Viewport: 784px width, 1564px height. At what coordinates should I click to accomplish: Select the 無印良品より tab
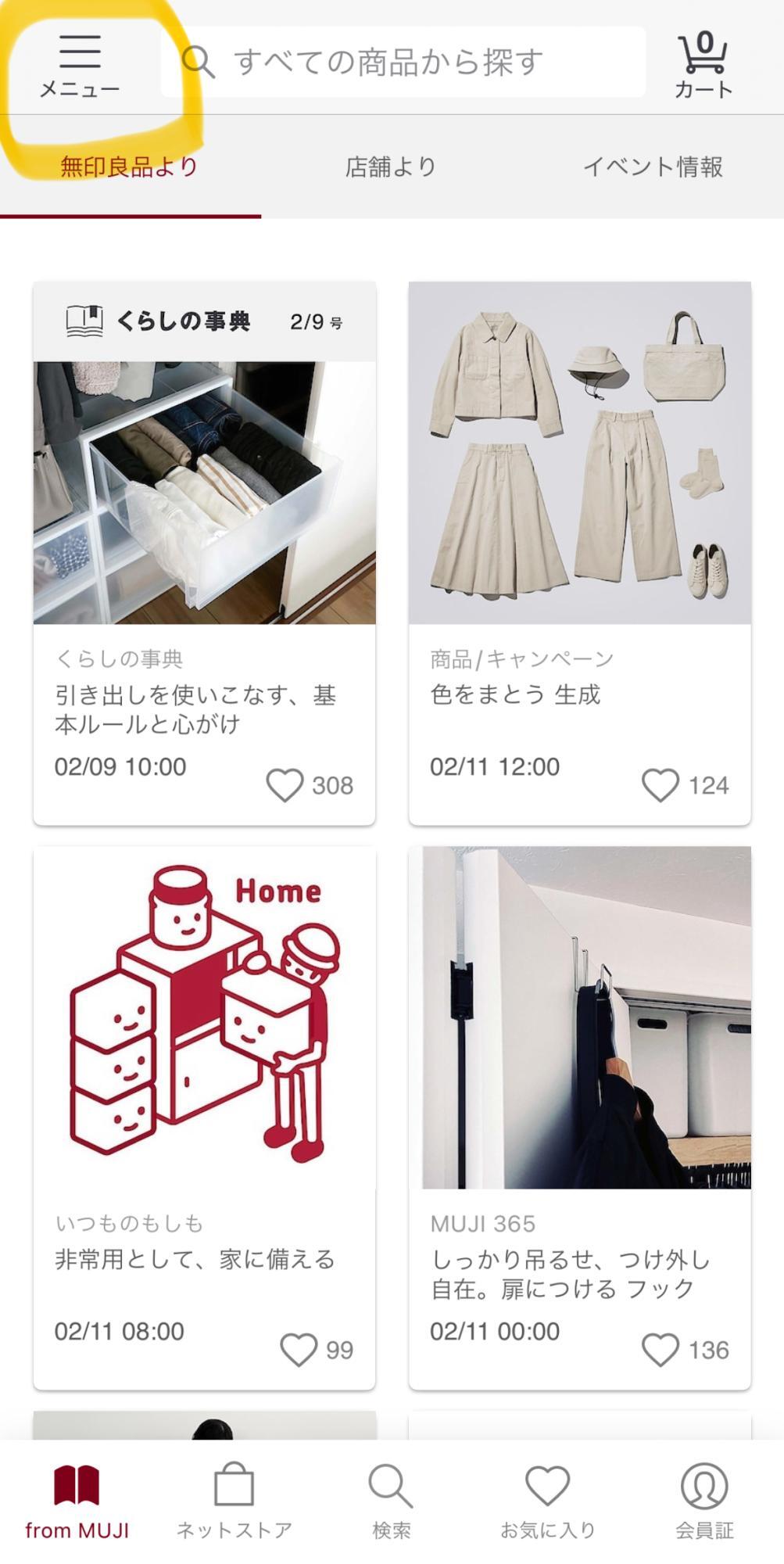[129, 165]
